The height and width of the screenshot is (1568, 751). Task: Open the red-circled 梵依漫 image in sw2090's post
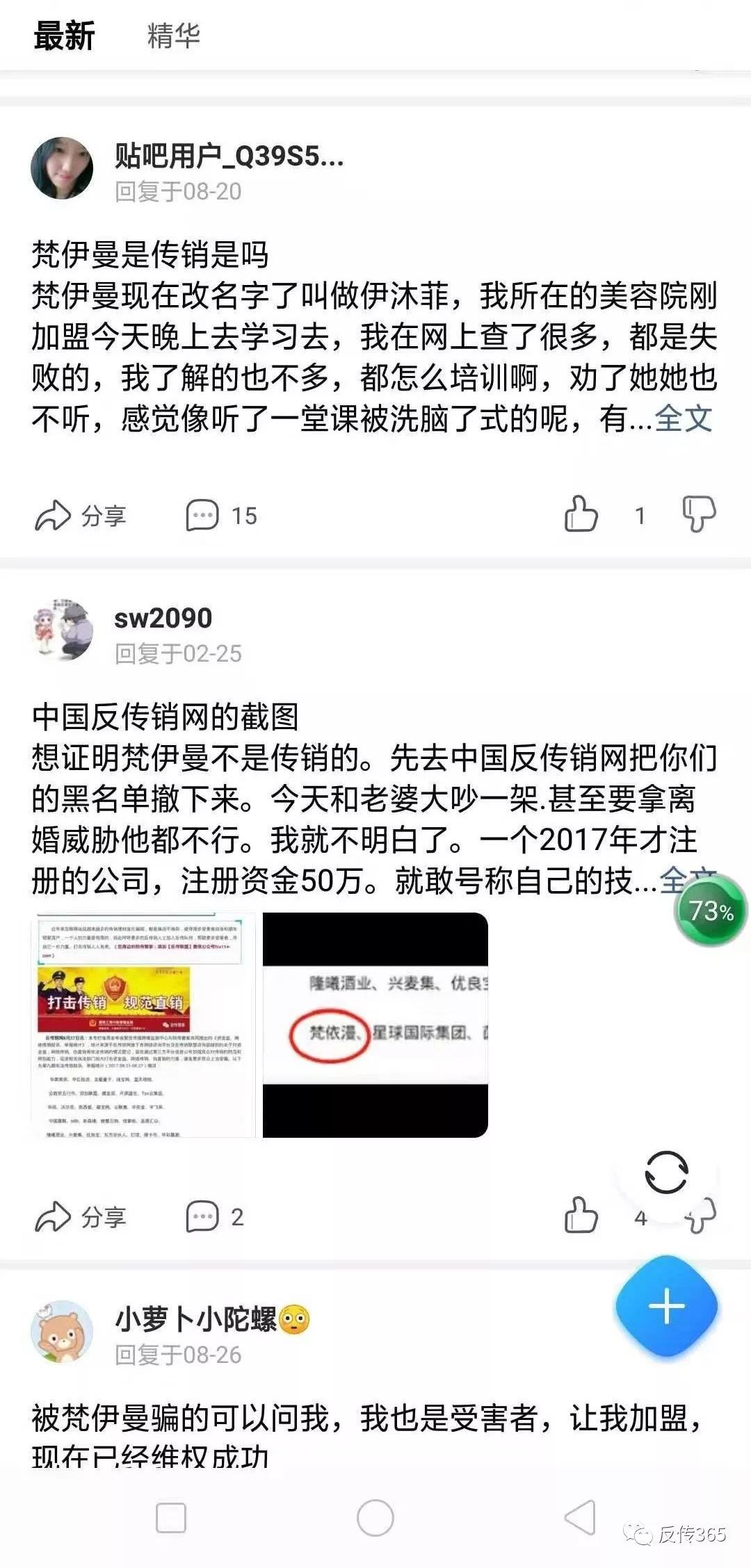[x=375, y=1025]
